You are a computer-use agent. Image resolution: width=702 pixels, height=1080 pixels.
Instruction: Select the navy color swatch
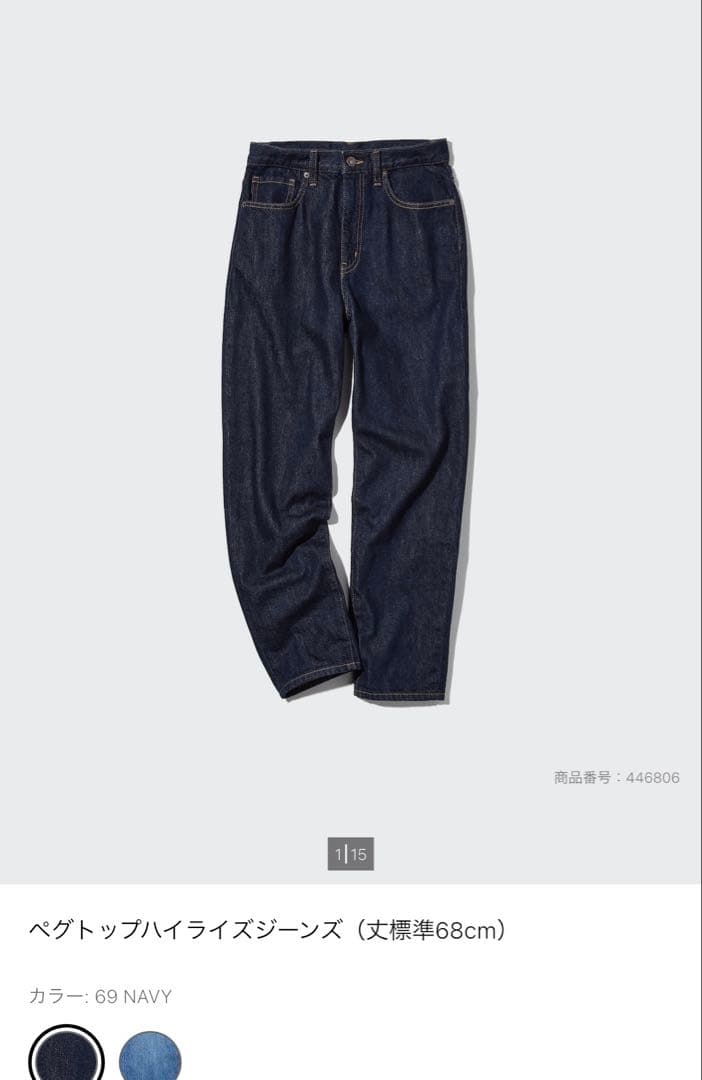pos(66,1054)
